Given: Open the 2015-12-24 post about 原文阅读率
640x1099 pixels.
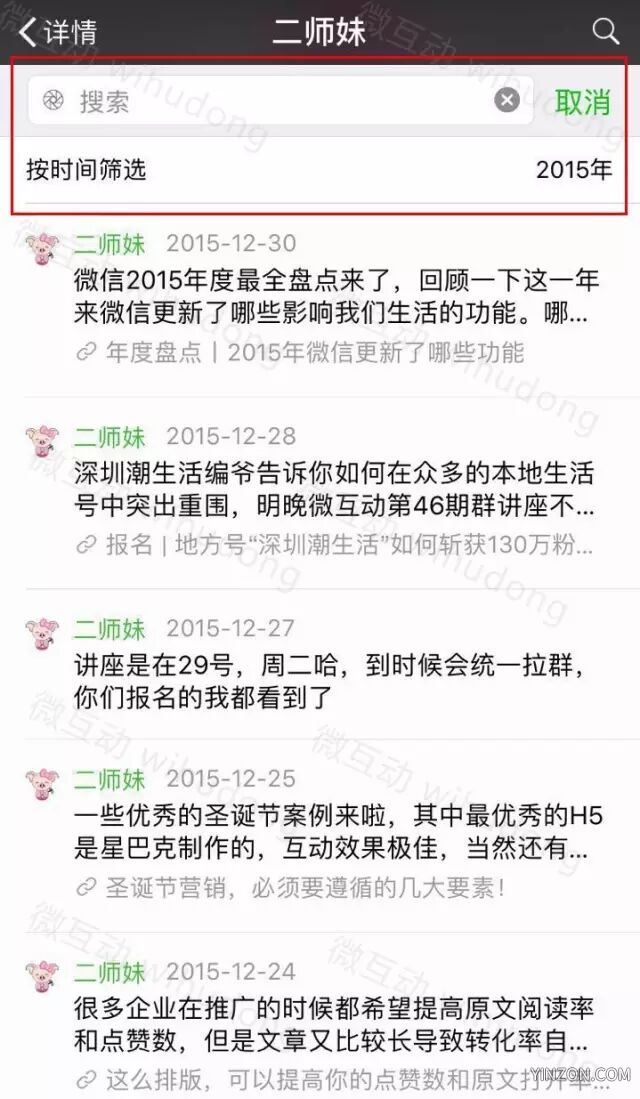Looking at the screenshot, I should tap(332, 1025).
